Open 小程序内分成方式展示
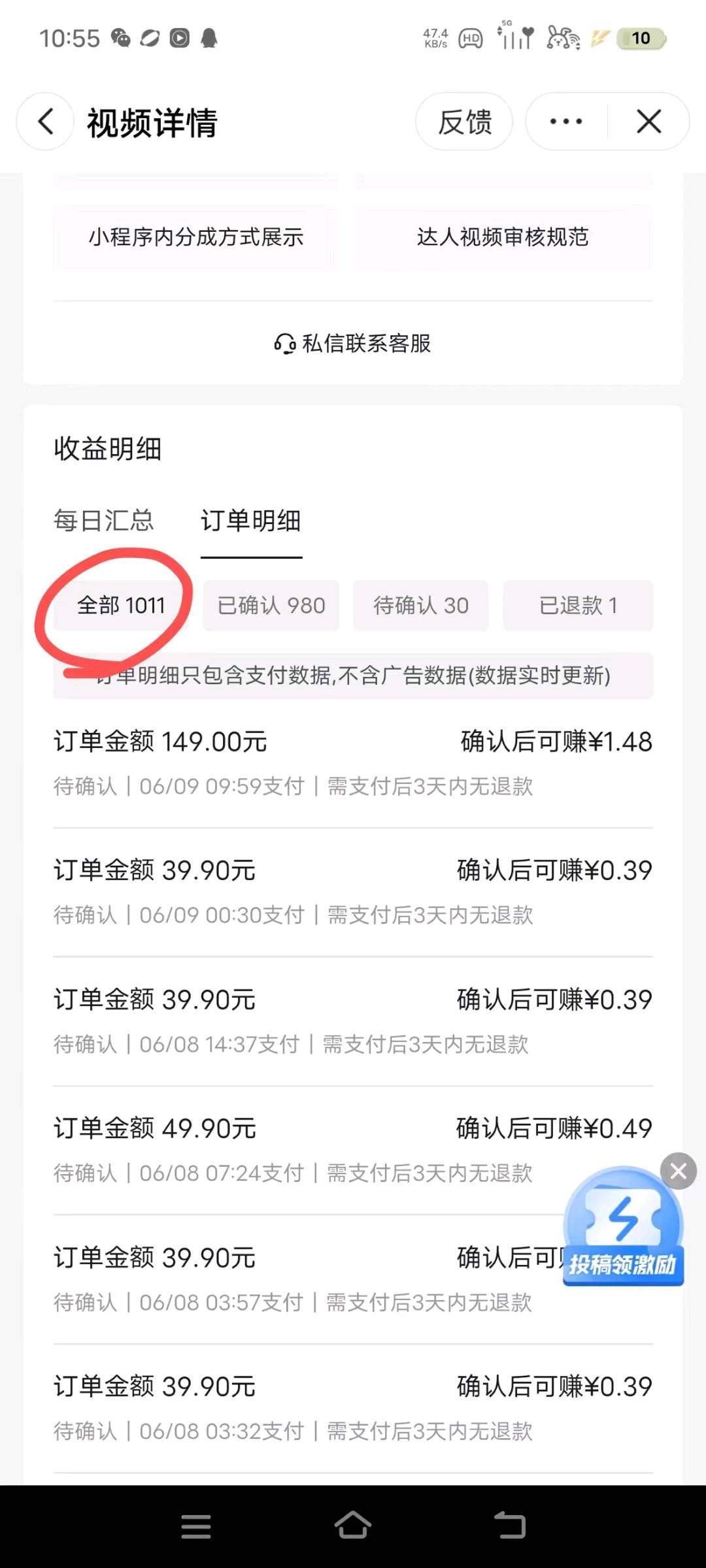The height and width of the screenshot is (1568, 706). [195, 237]
